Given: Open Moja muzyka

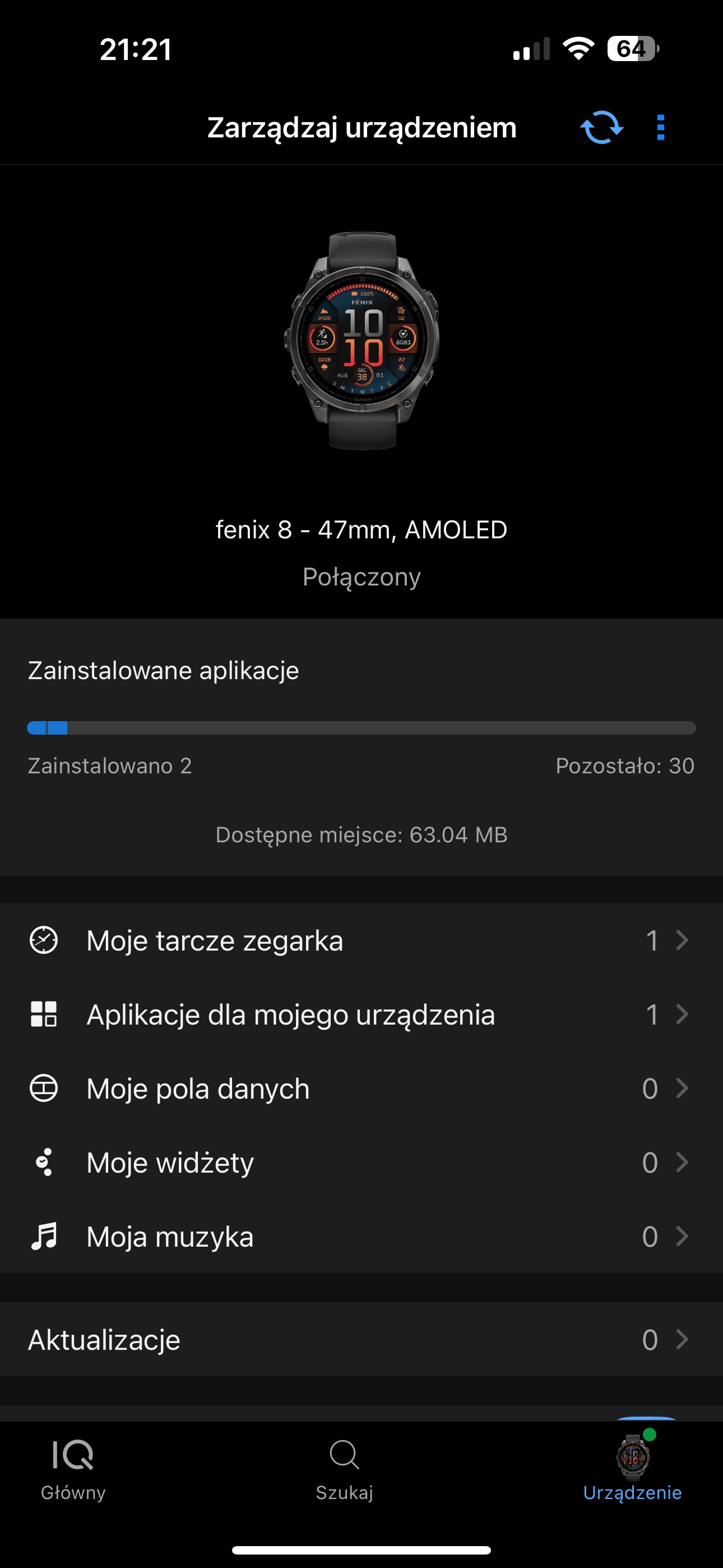Looking at the screenshot, I should [x=361, y=1237].
